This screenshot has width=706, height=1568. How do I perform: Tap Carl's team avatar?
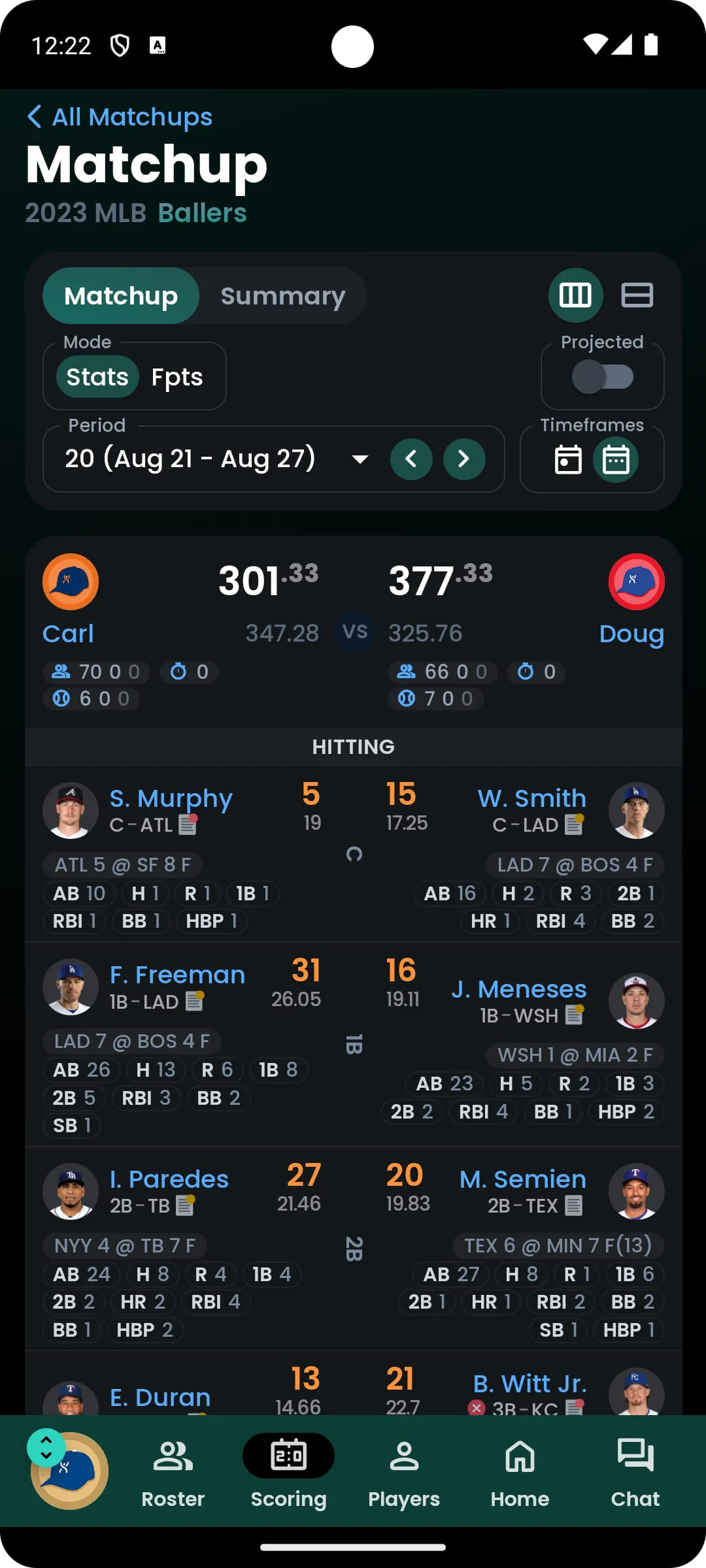[70, 581]
